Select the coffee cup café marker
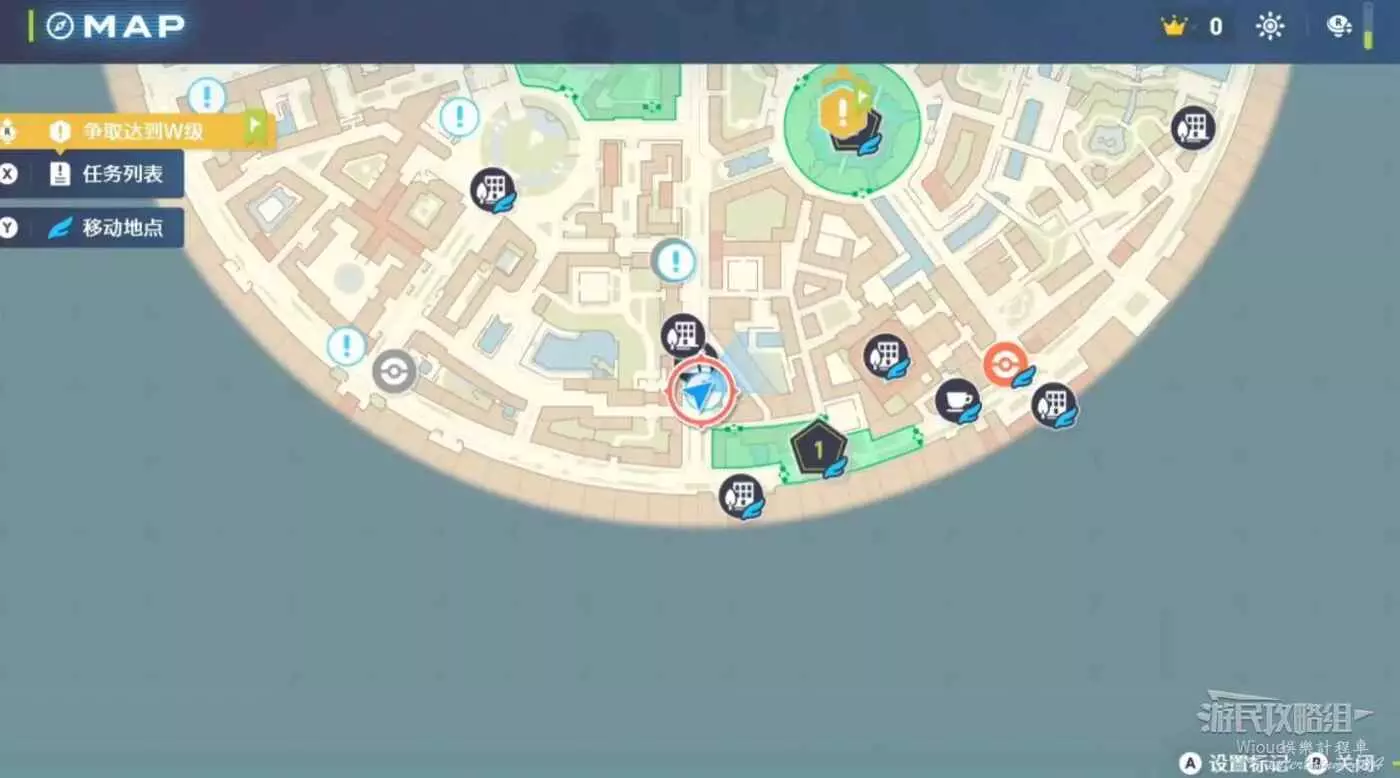This screenshot has width=1400, height=778. coord(957,400)
